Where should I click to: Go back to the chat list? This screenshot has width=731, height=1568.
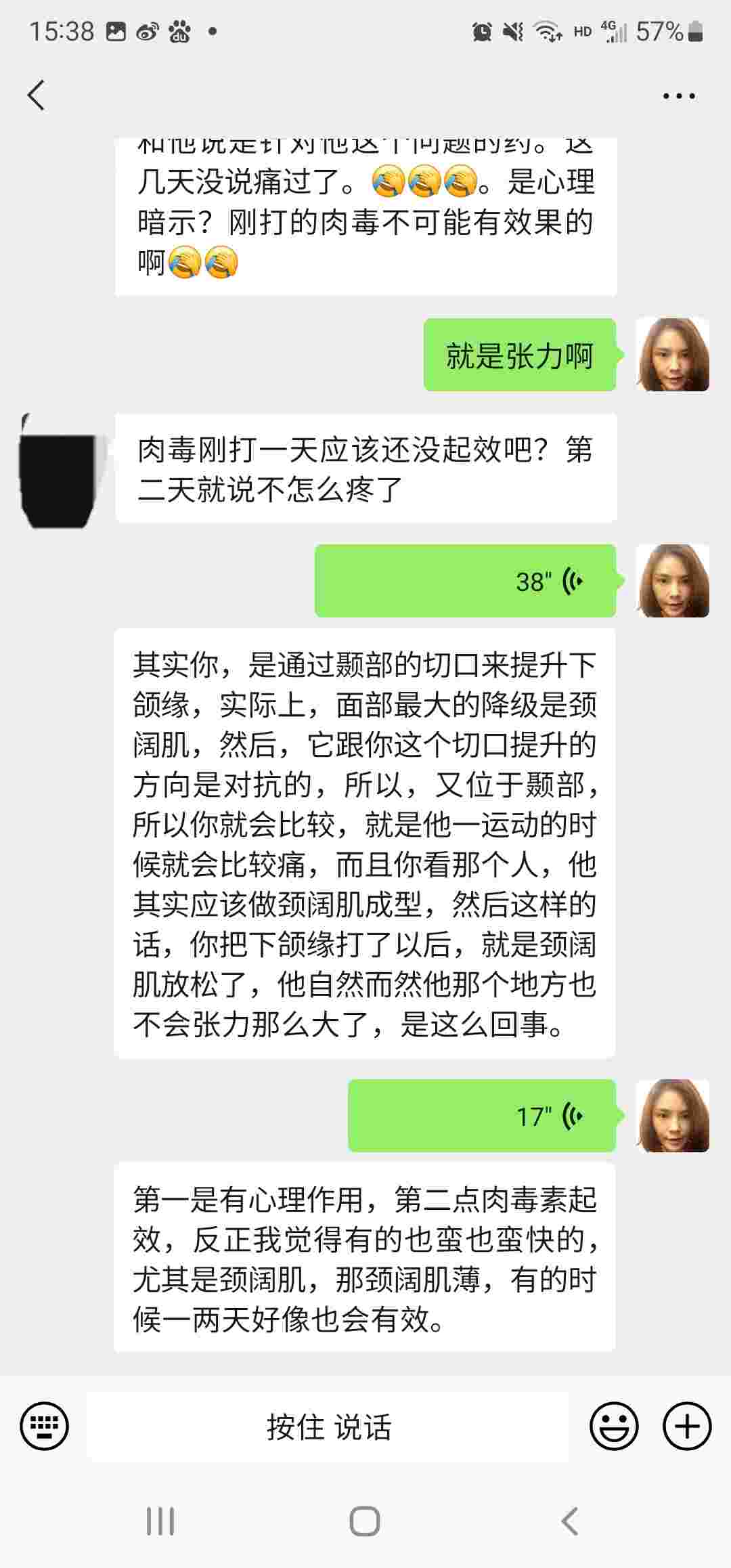pos(37,95)
